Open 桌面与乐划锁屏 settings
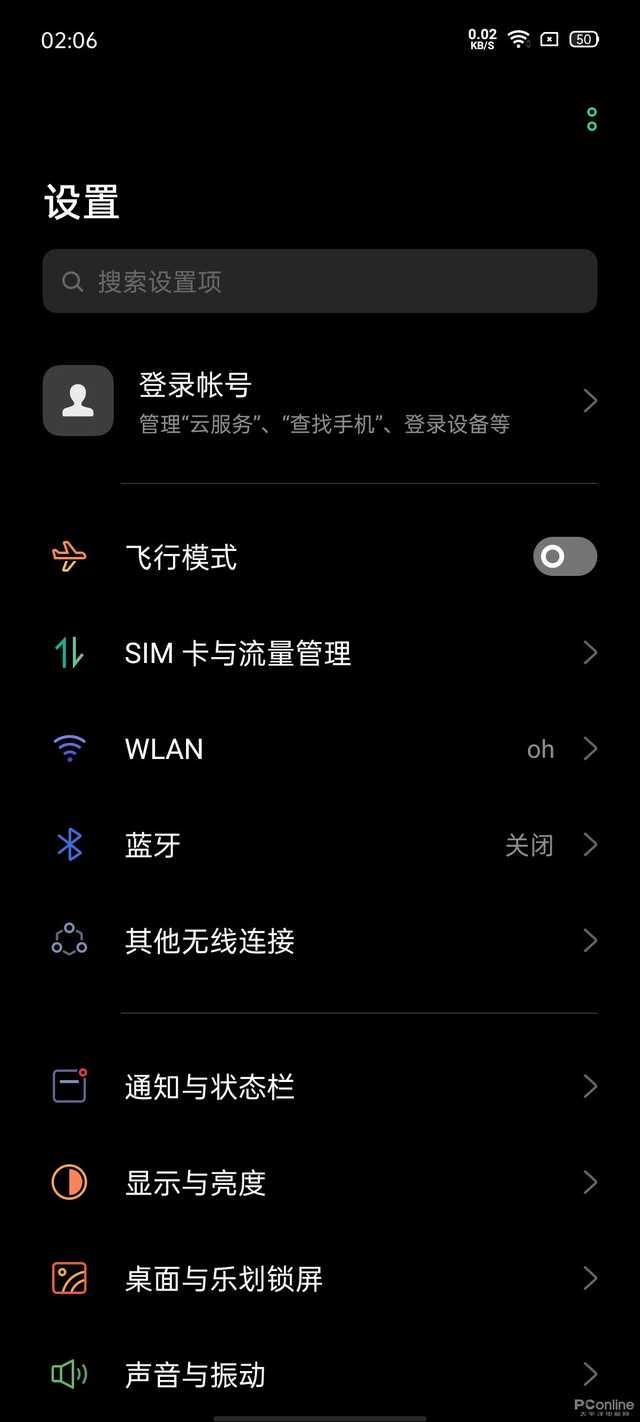The width and height of the screenshot is (640, 1422). point(320,1278)
